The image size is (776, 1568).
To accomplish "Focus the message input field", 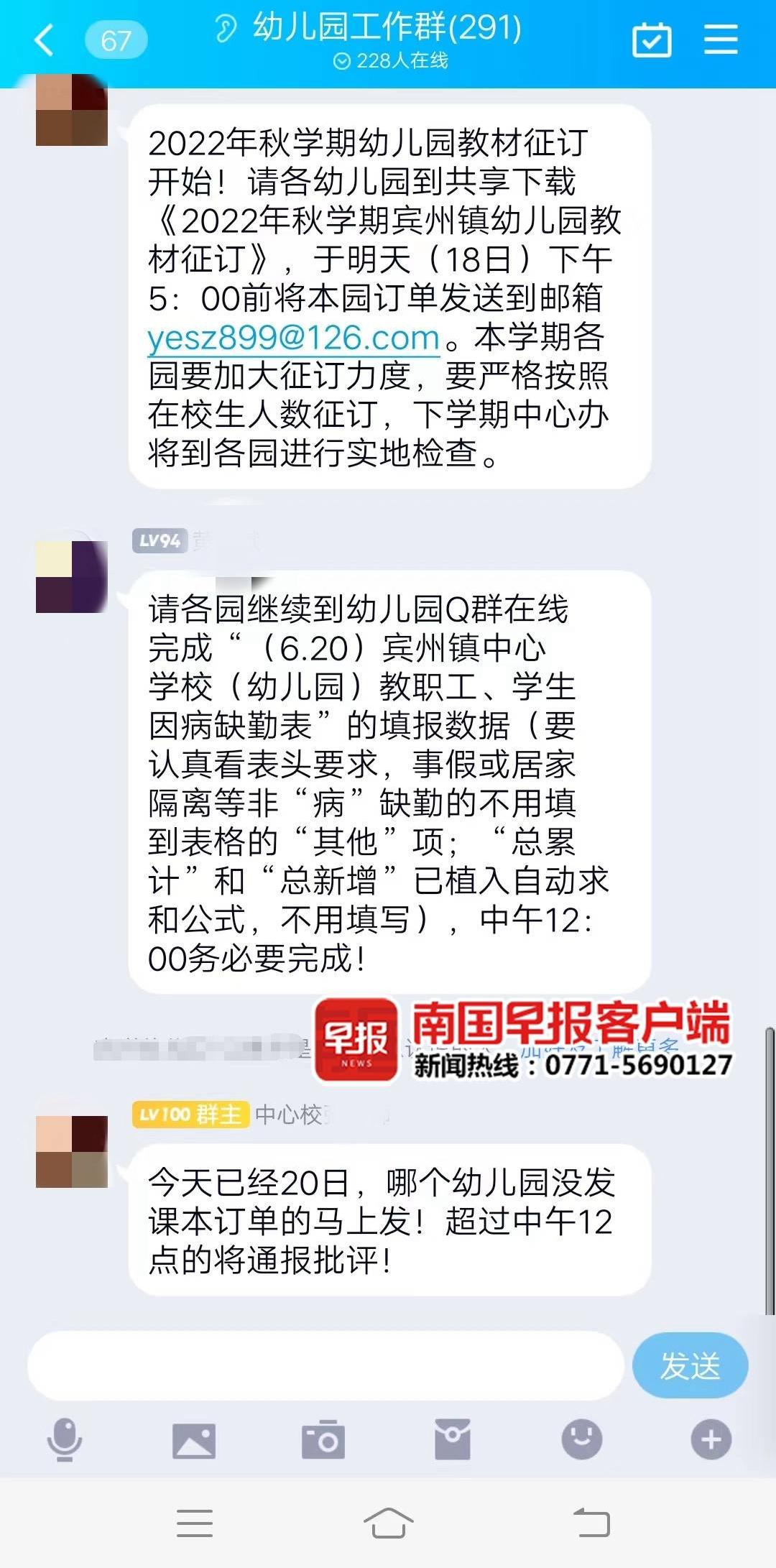I will [325, 1365].
